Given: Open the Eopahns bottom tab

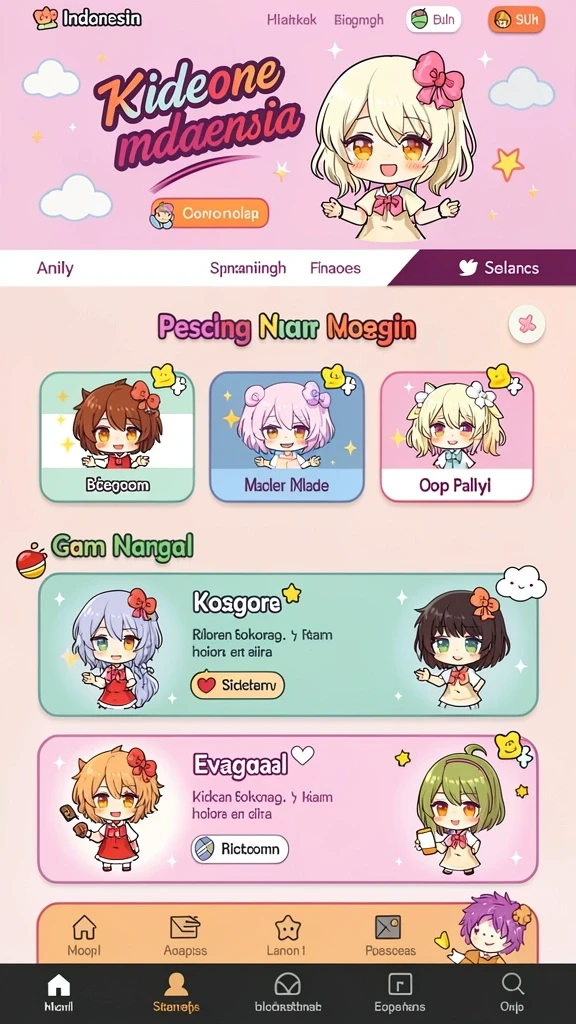Looking at the screenshot, I should [400, 993].
